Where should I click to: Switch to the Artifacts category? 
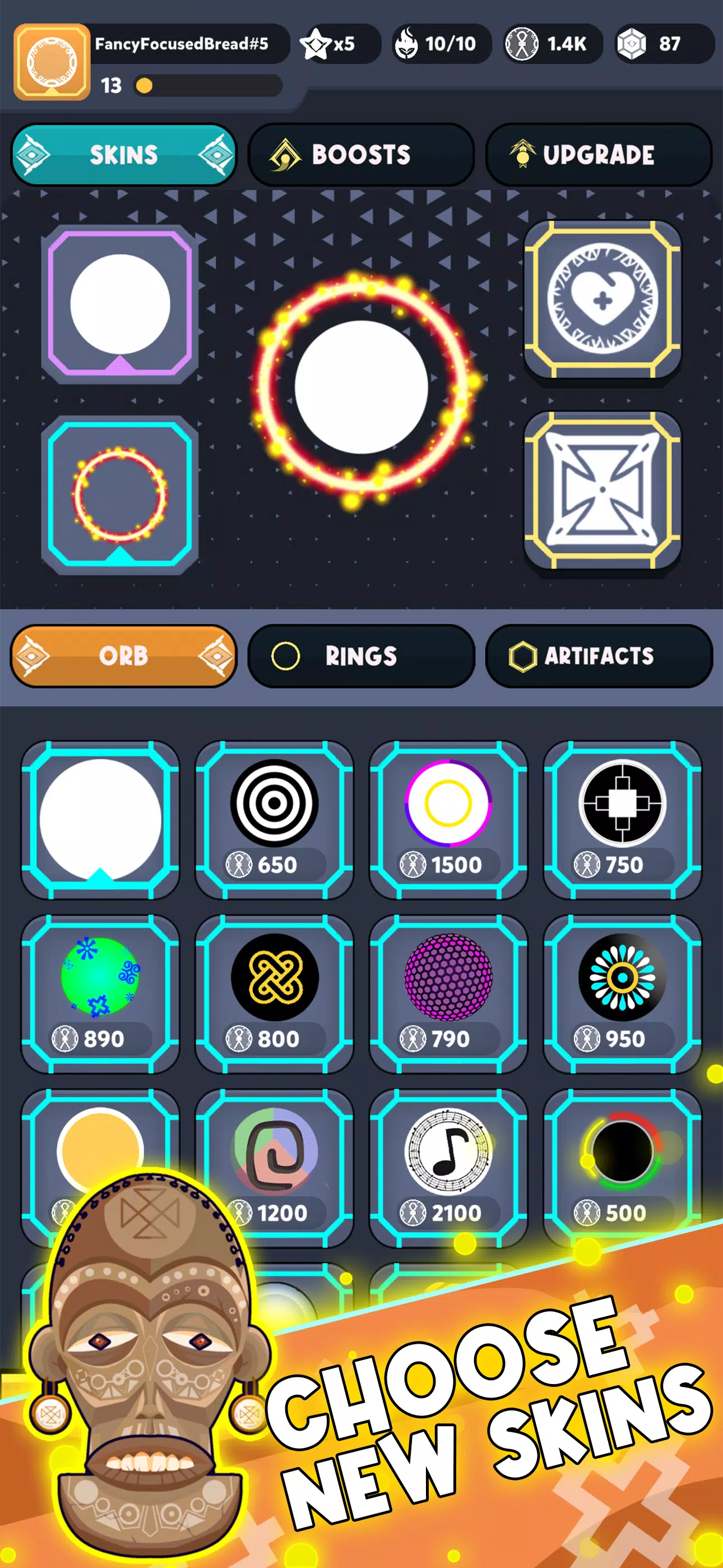tap(598, 656)
